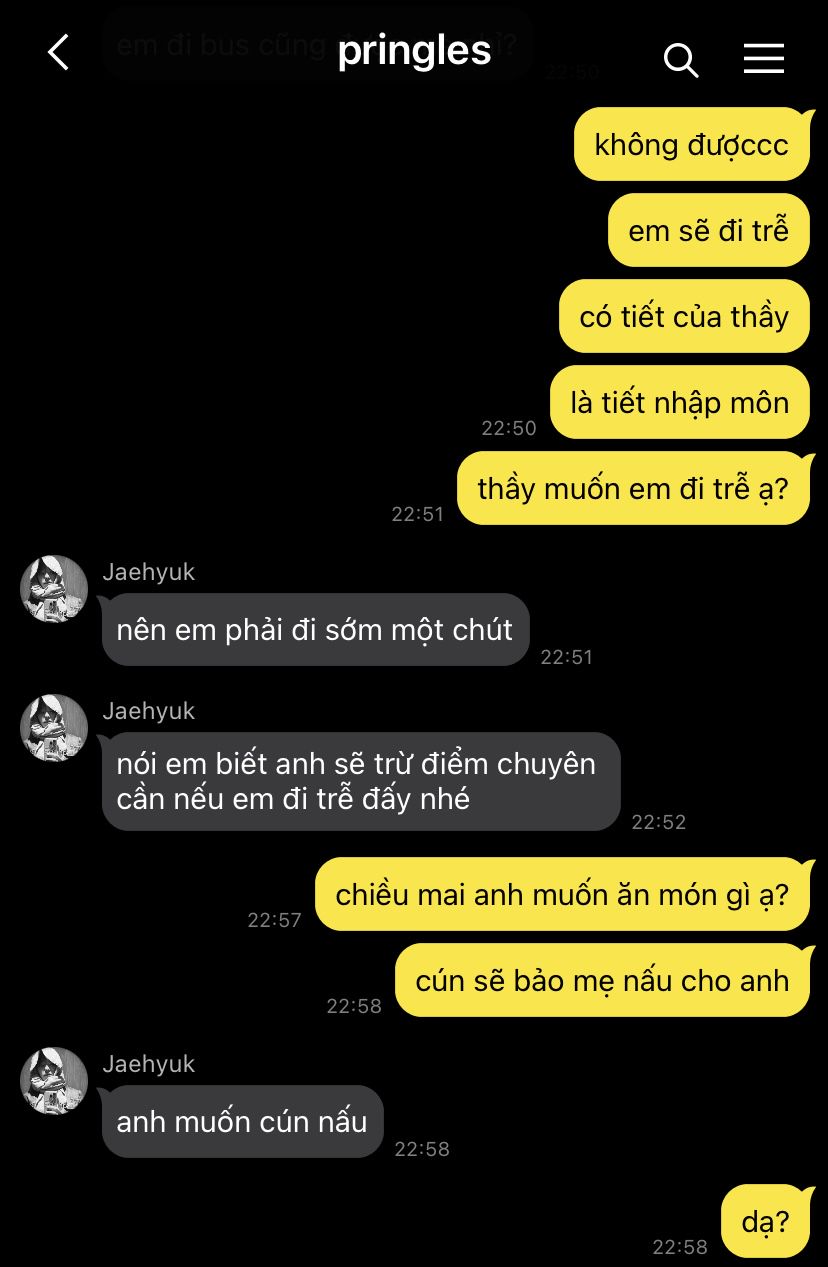Open the chat's hamburger menu
Viewport: 828px width, 1267px height.
[x=763, y=59]
